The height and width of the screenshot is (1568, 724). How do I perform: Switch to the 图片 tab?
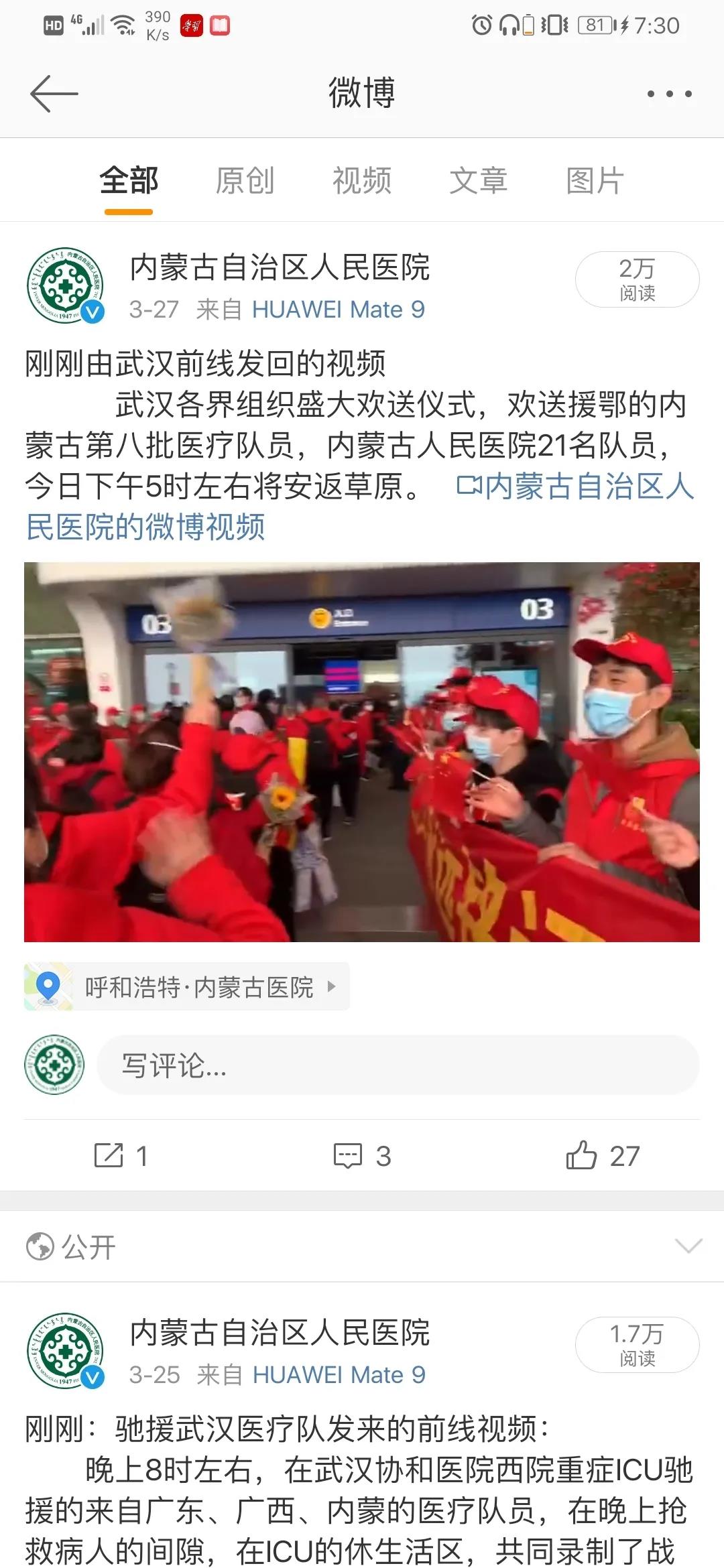click(x=595, y=181)
